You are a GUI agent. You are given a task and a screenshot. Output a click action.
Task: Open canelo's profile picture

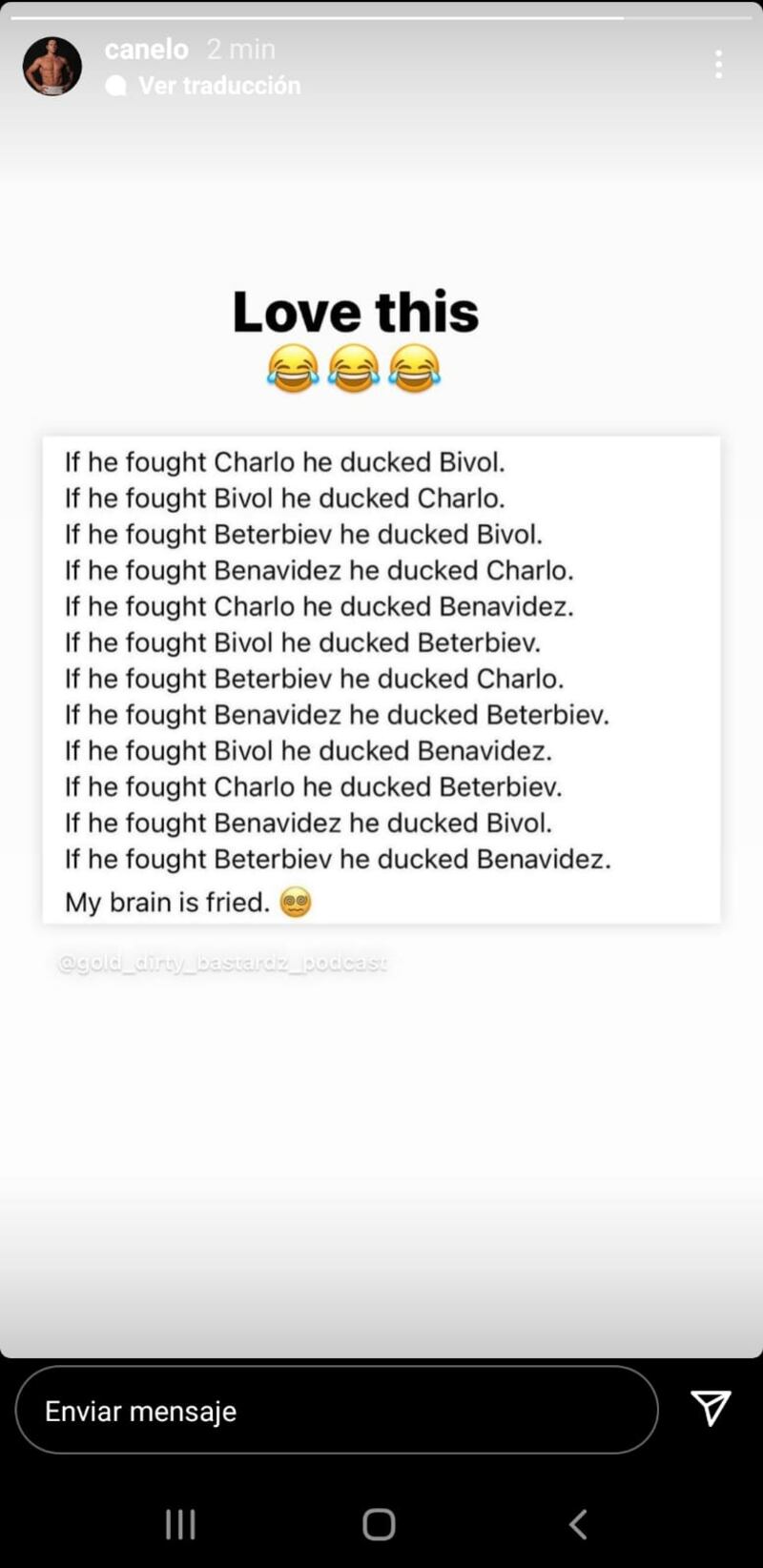[x=52, y=66]
